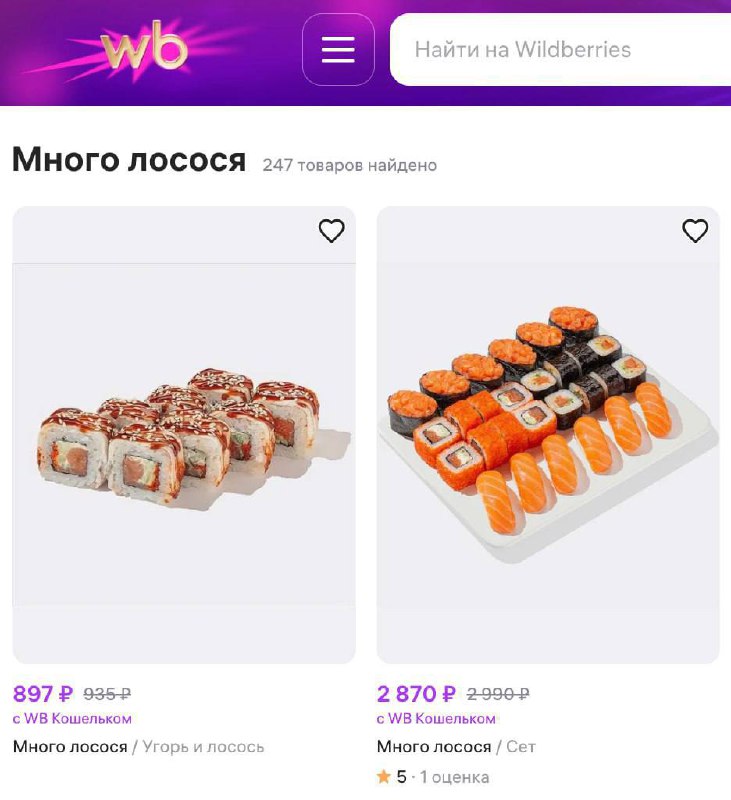Image resolution: width=731 pixels, height=800 pixels.
Task: Click the crossed-out old price 2 990 ₽
Action: (x=498, y=691)
